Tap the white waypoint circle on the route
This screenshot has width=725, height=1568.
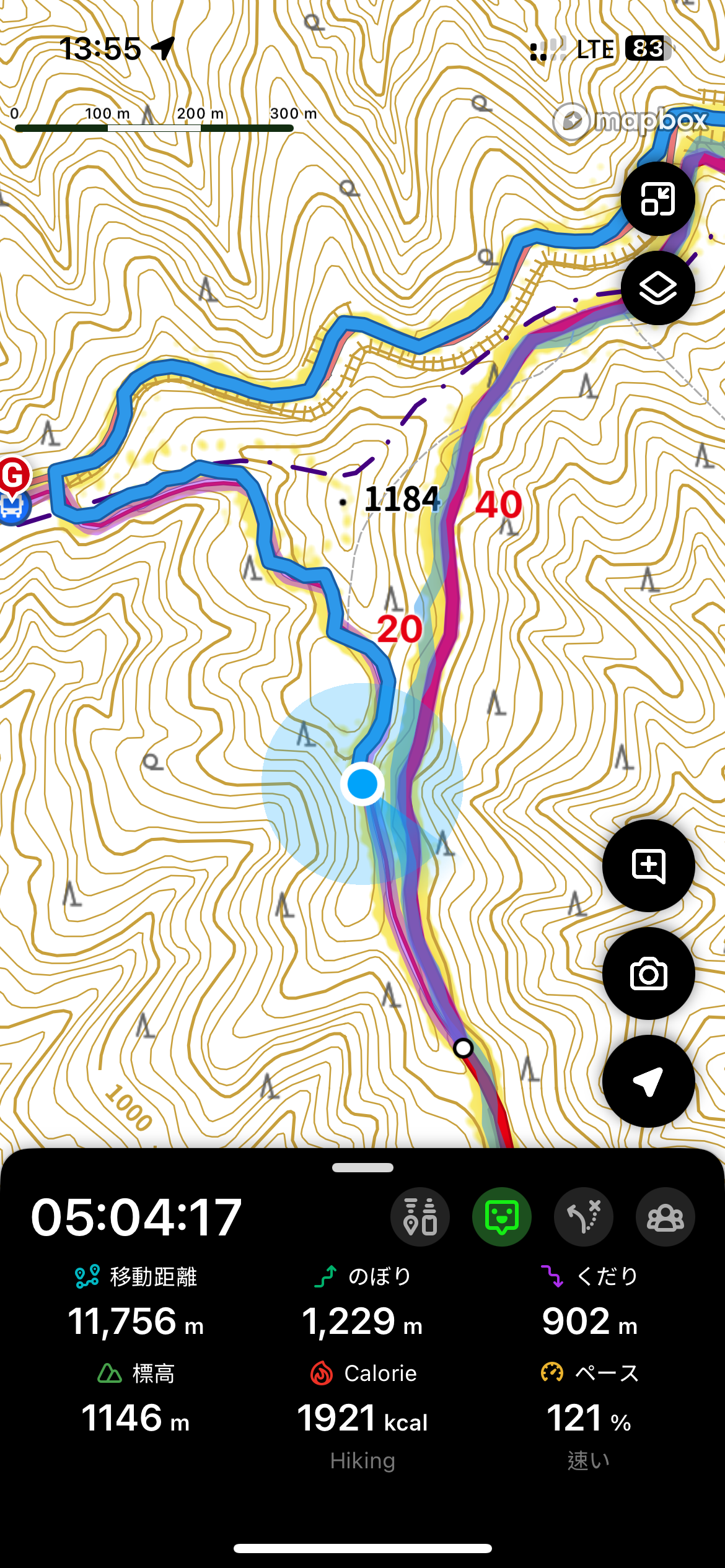[463, 1048]
